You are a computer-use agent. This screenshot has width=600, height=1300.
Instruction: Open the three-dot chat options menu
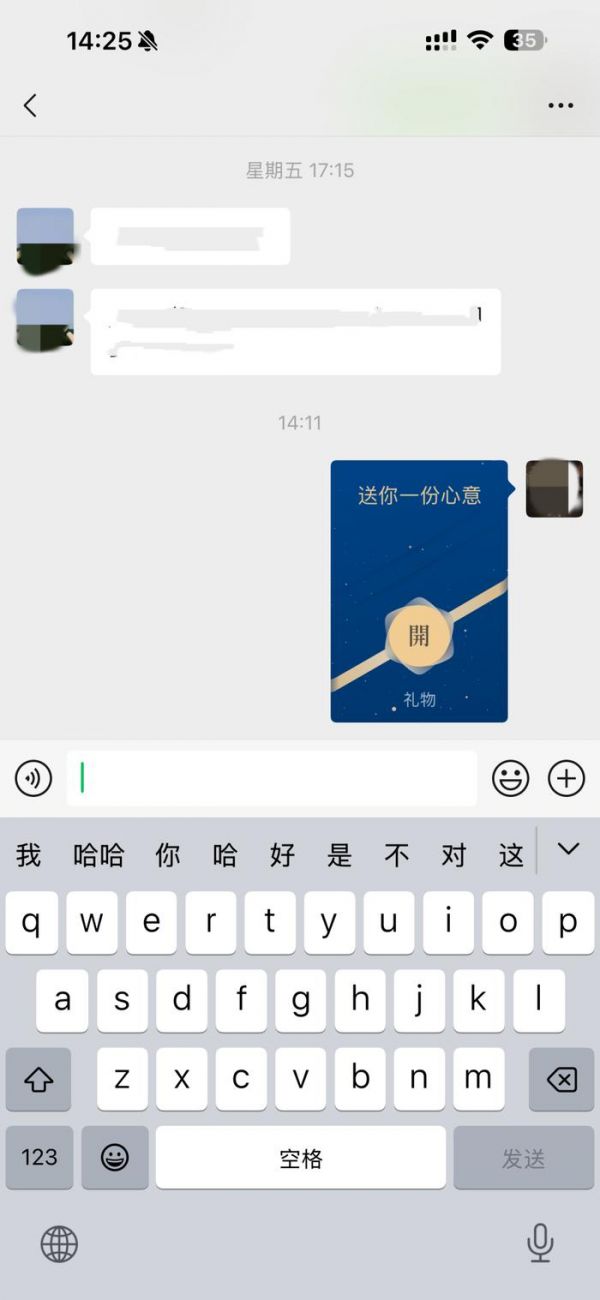pos(560,105)
